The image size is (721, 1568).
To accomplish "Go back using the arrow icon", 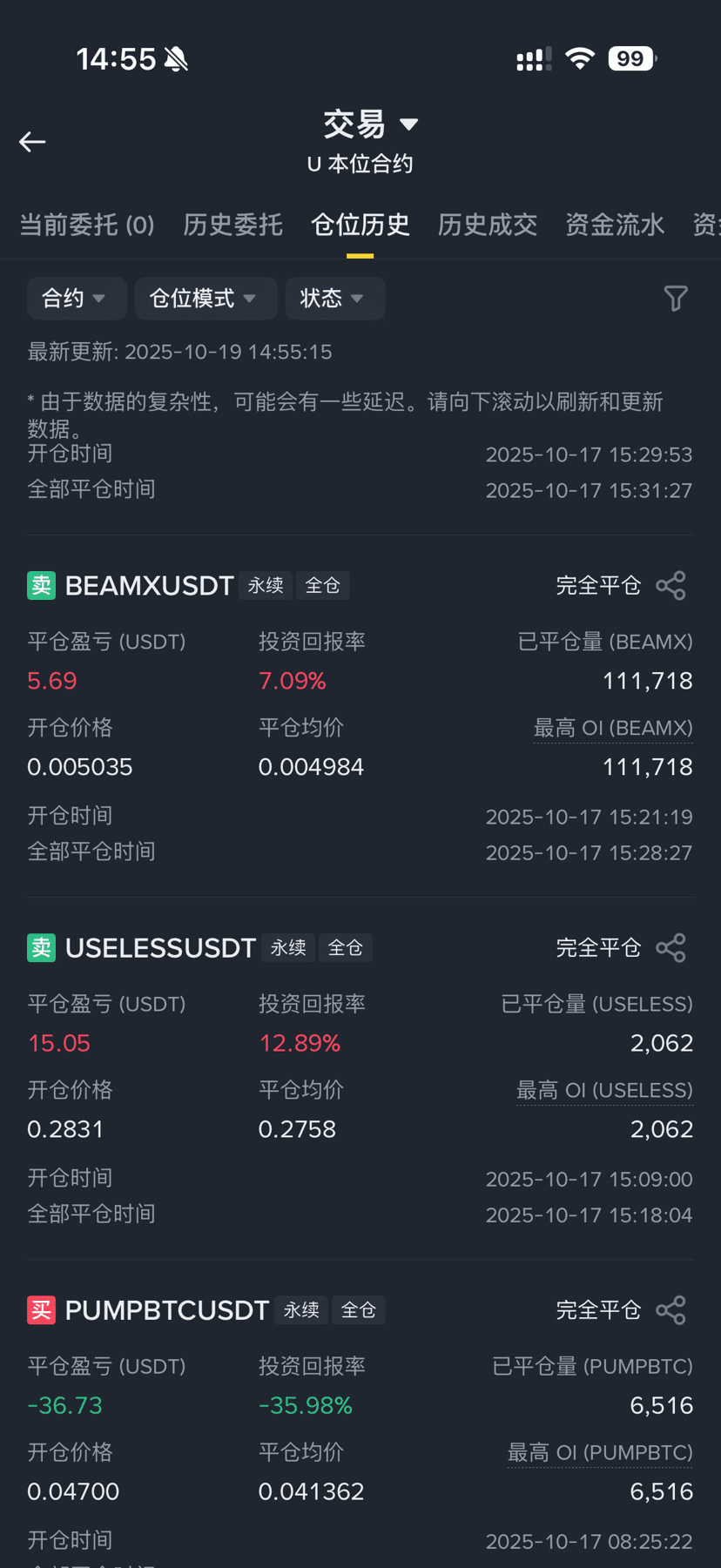I will 32,142.
